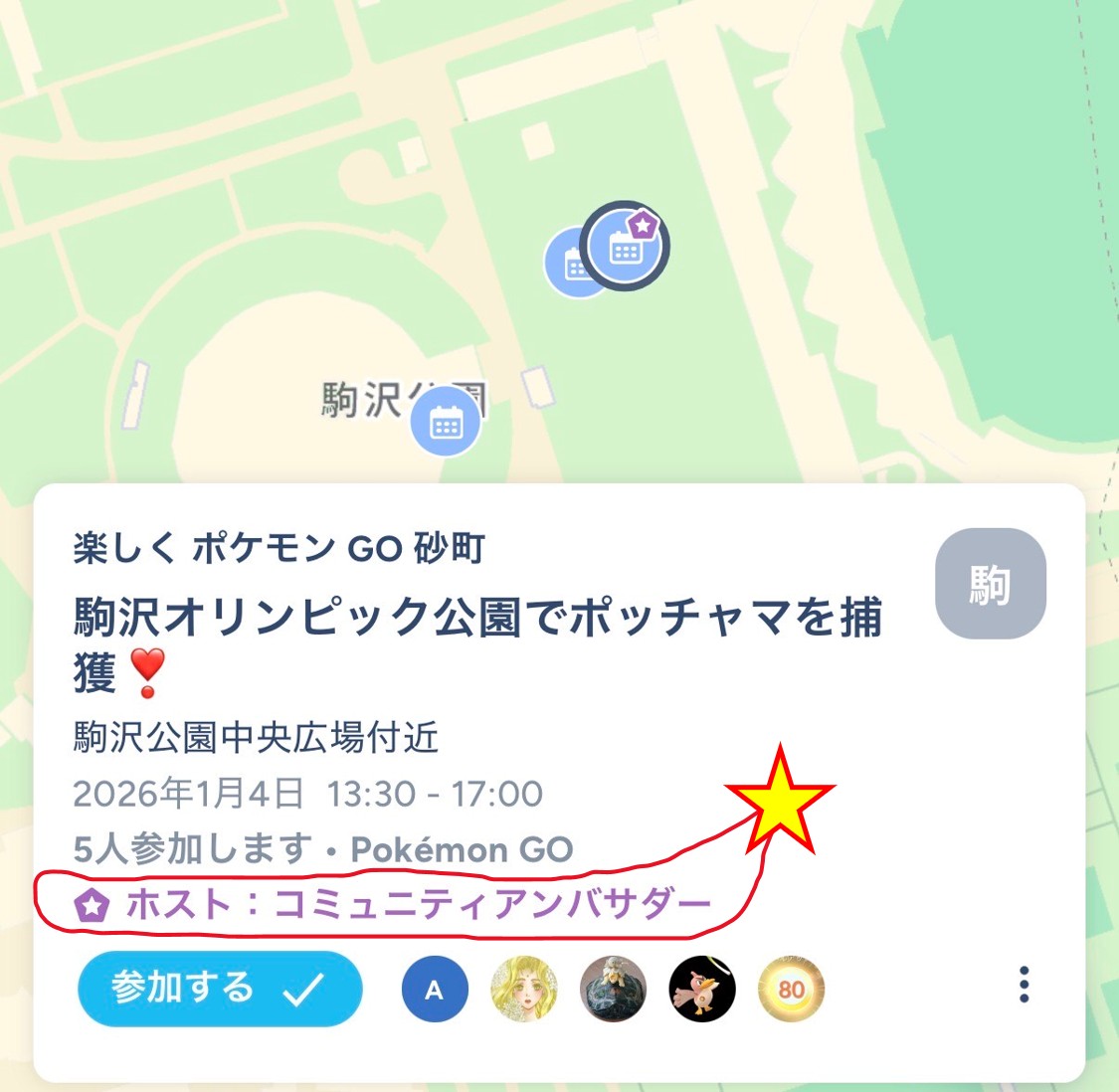Image resolution: width=1119 pixels, height=1092 pixels.
Task: Open the 駒 community icon
Action: pyautogui.click(x=990, y=584)
